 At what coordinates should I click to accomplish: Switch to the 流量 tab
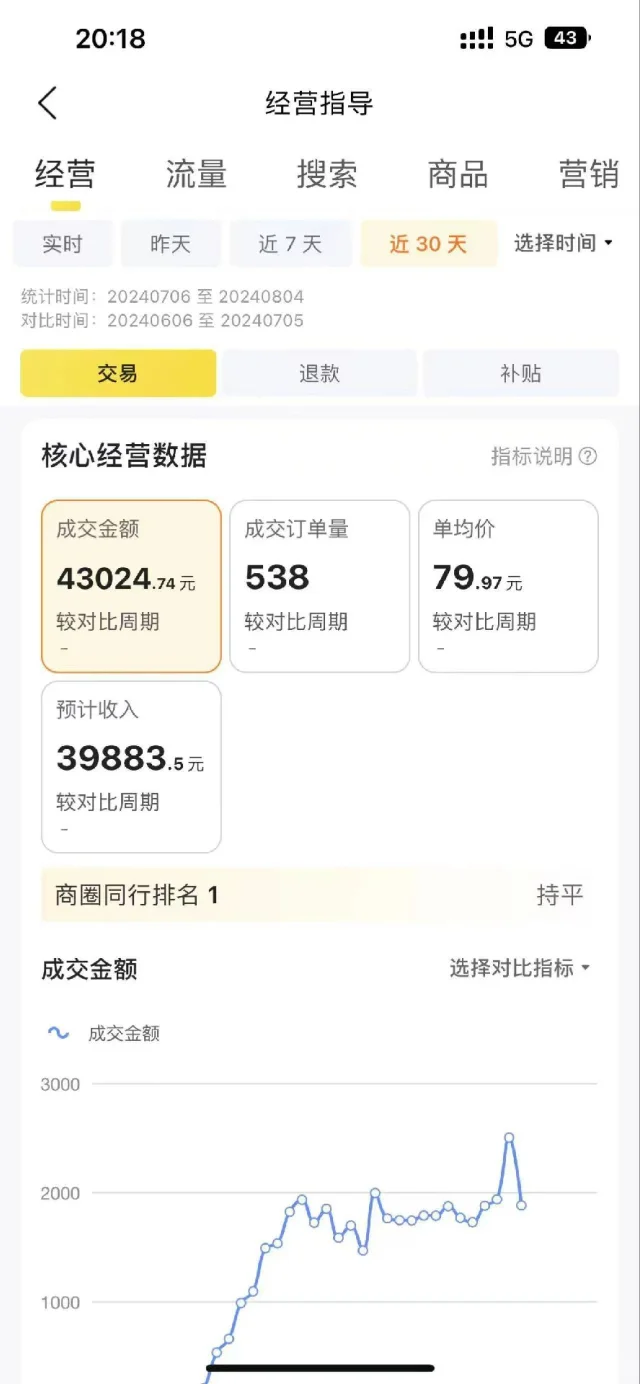pos(196,174)
